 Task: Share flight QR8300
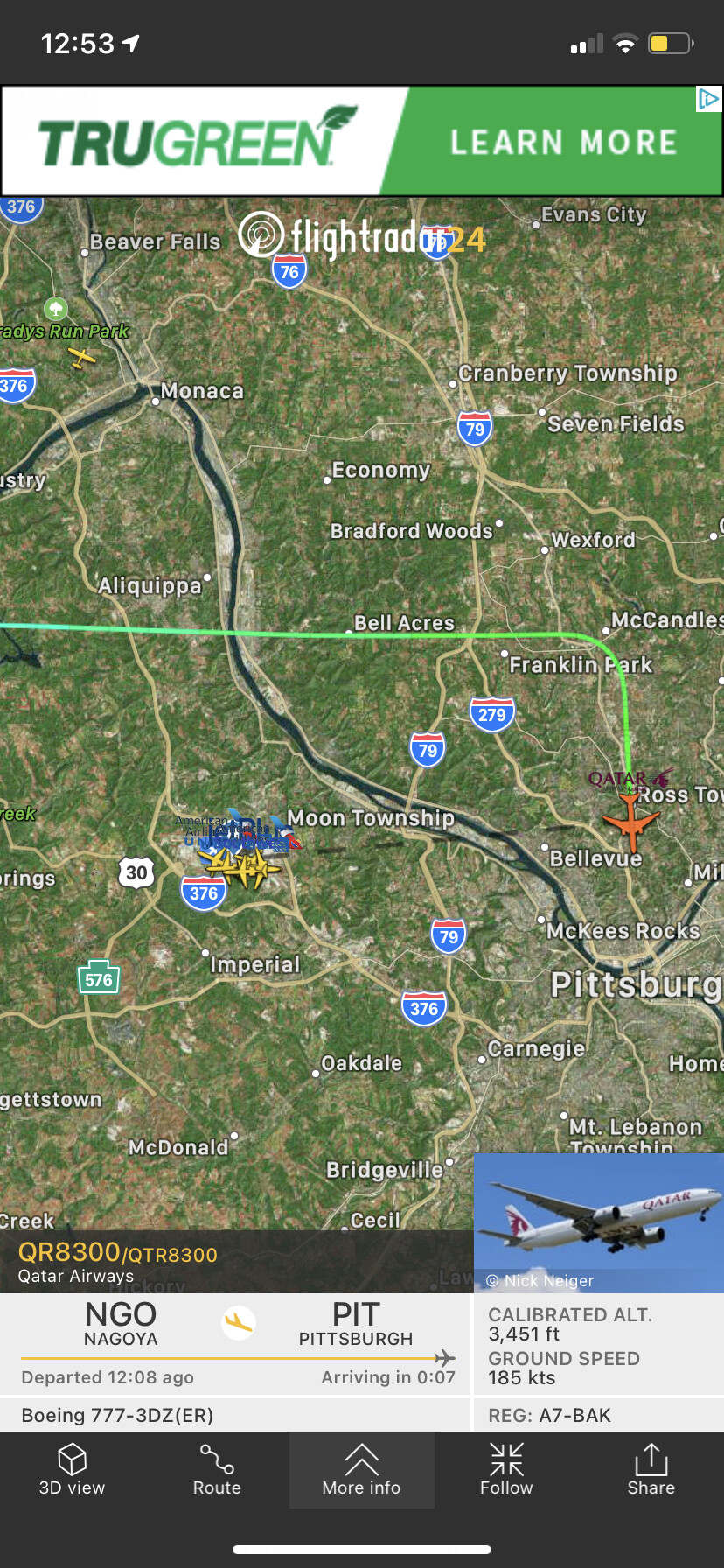click(x=651, y=1470)
